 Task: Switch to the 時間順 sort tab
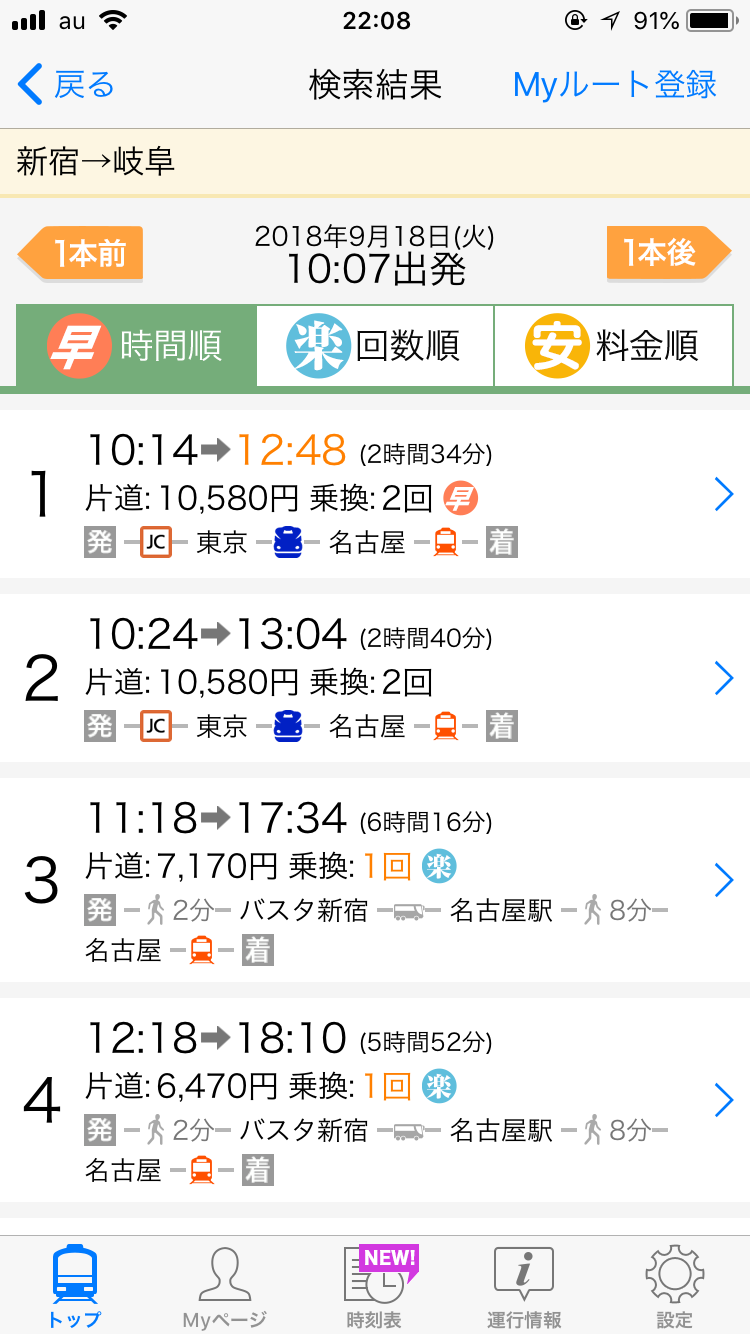coord(136,346)
